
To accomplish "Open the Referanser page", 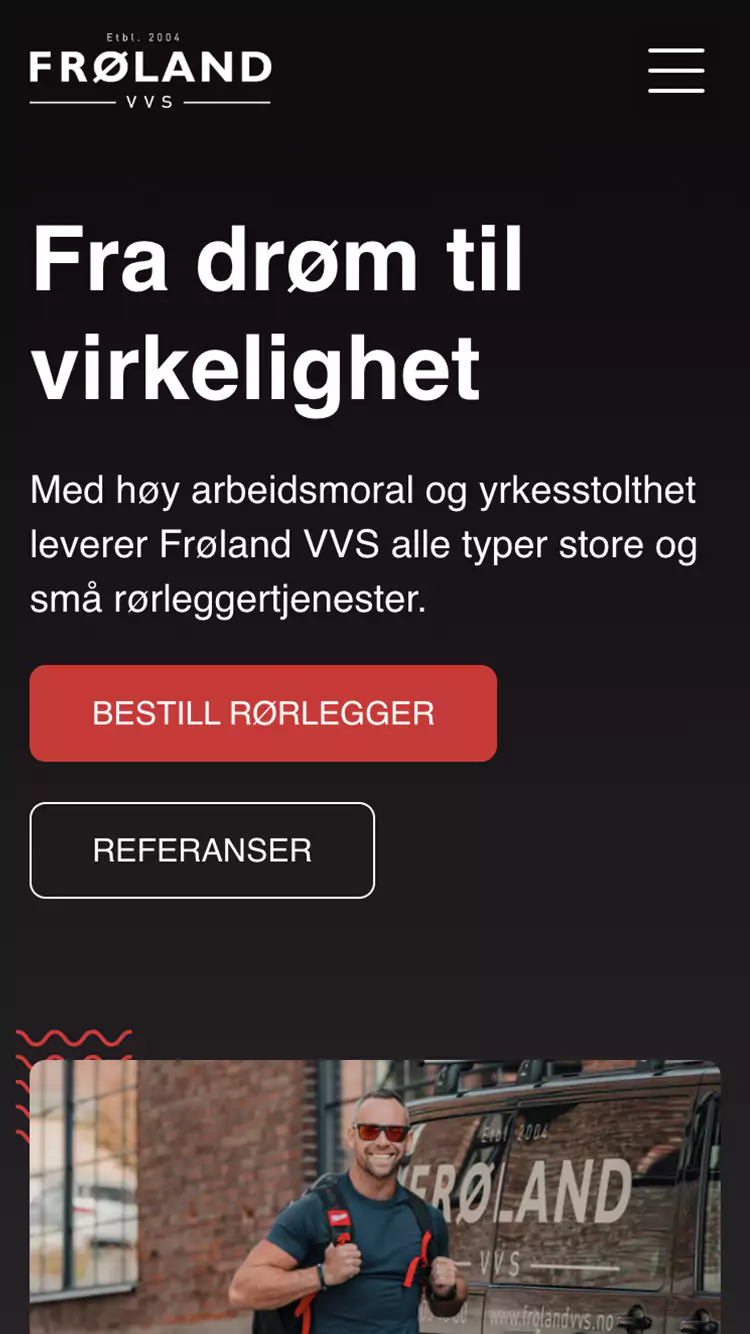I will click(202, 850).
